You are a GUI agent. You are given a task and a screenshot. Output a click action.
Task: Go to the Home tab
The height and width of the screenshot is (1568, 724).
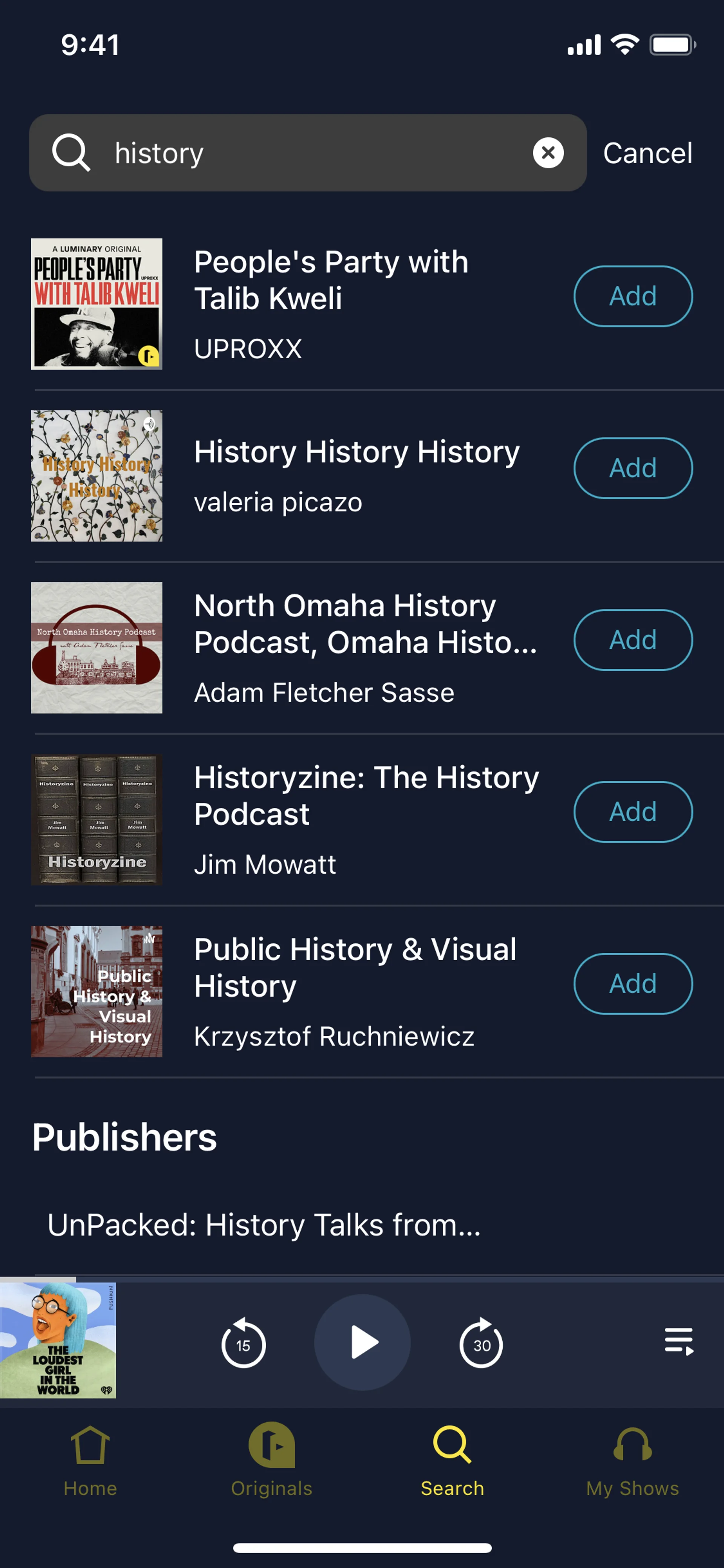tap(90, 1461)
